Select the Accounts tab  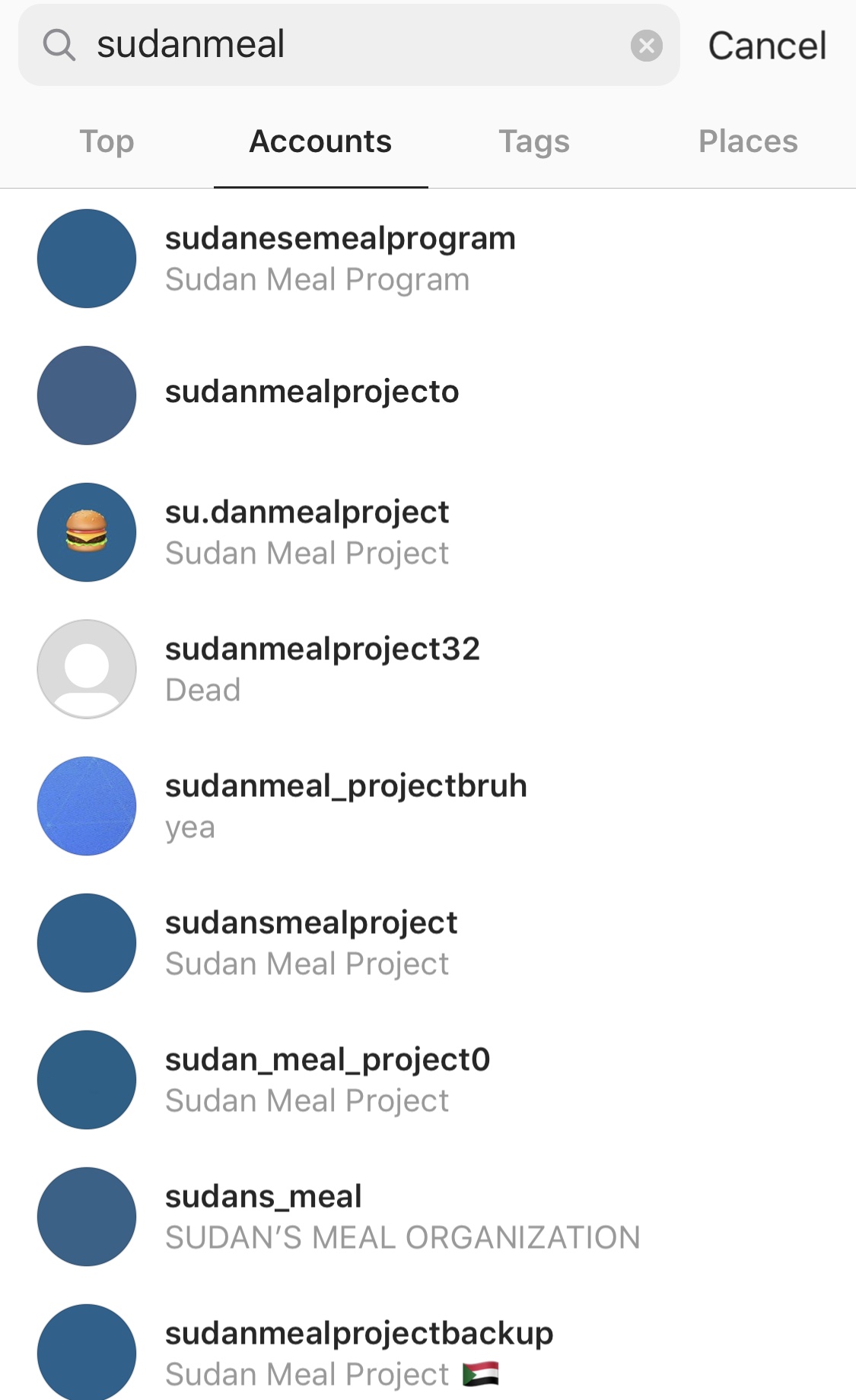pos(321,141)
